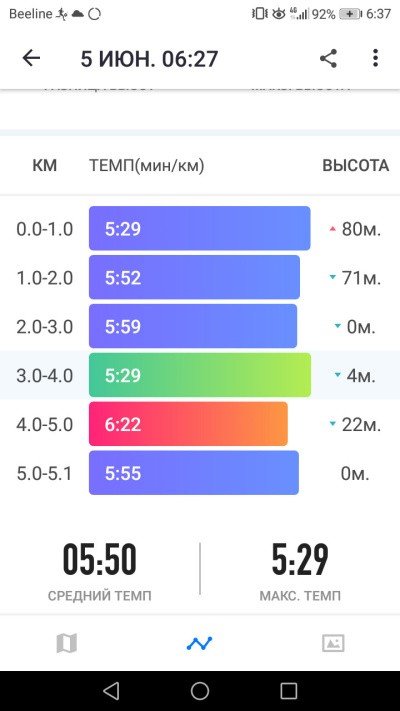This screenshot has height=711, width=400.
Task: Open recent apps with square button
Action: (288, 691)
